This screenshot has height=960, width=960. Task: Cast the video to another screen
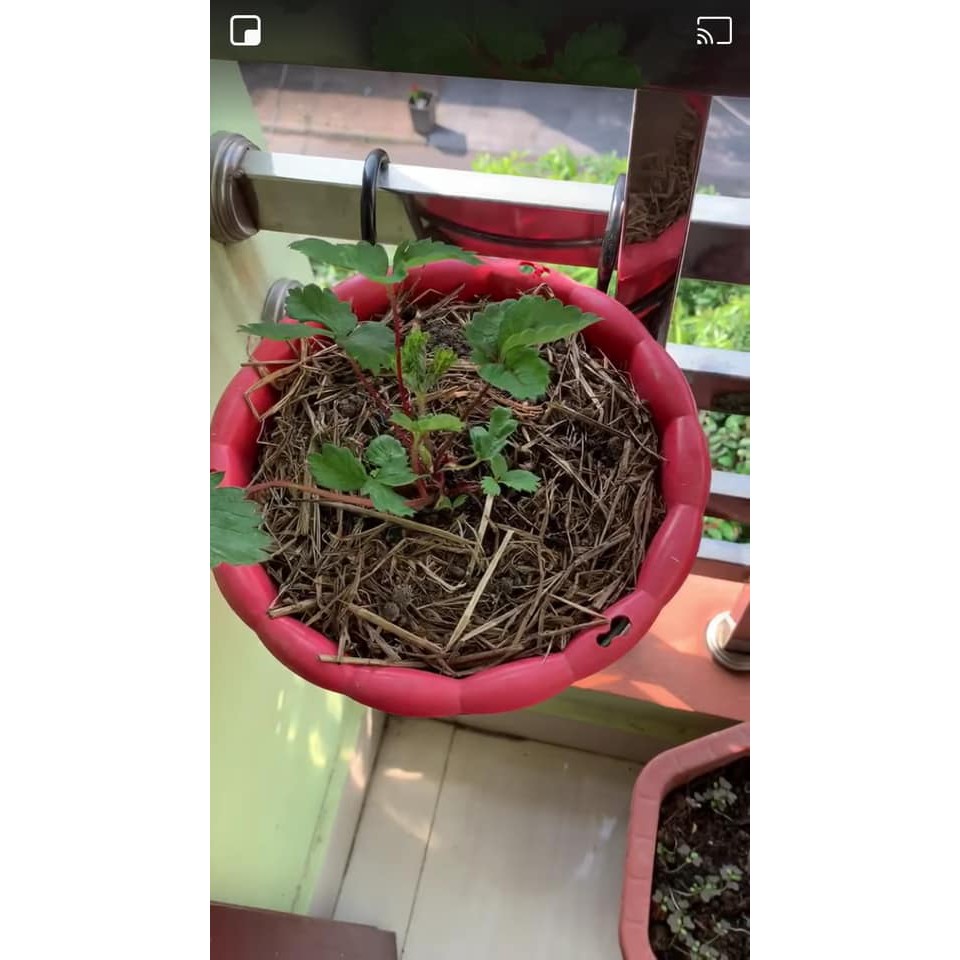(x=714, y=31)
